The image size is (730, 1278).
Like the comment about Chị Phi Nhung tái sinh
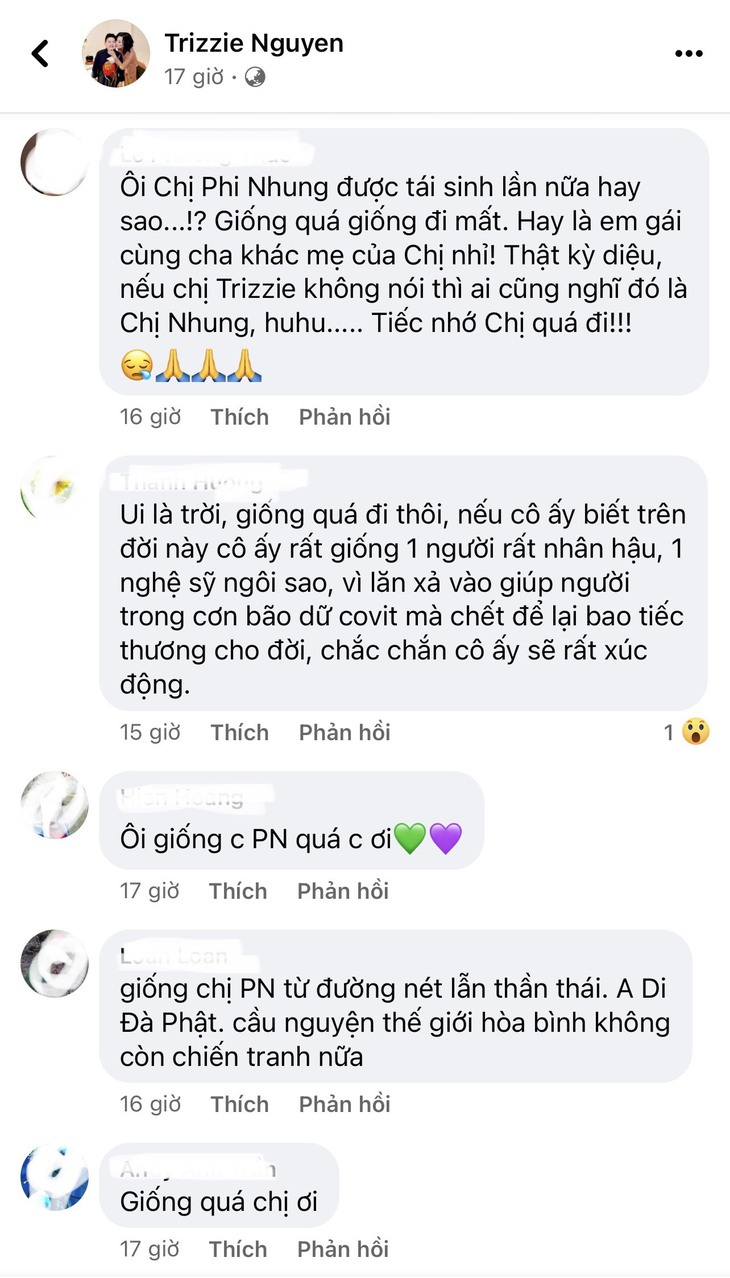(x=239, y=417)
